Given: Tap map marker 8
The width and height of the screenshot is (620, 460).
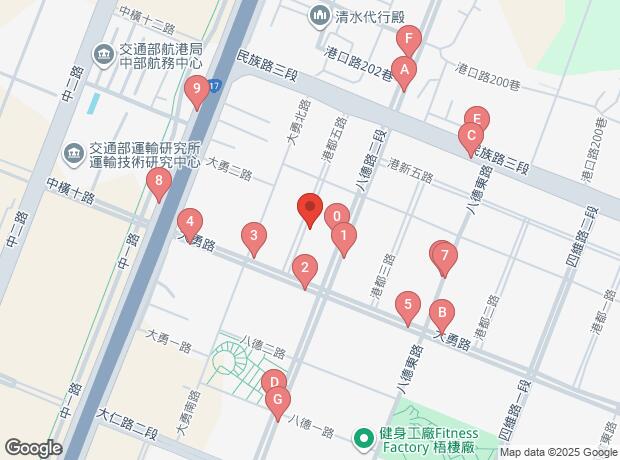Looking at the screenshot, I should (158, 183).
